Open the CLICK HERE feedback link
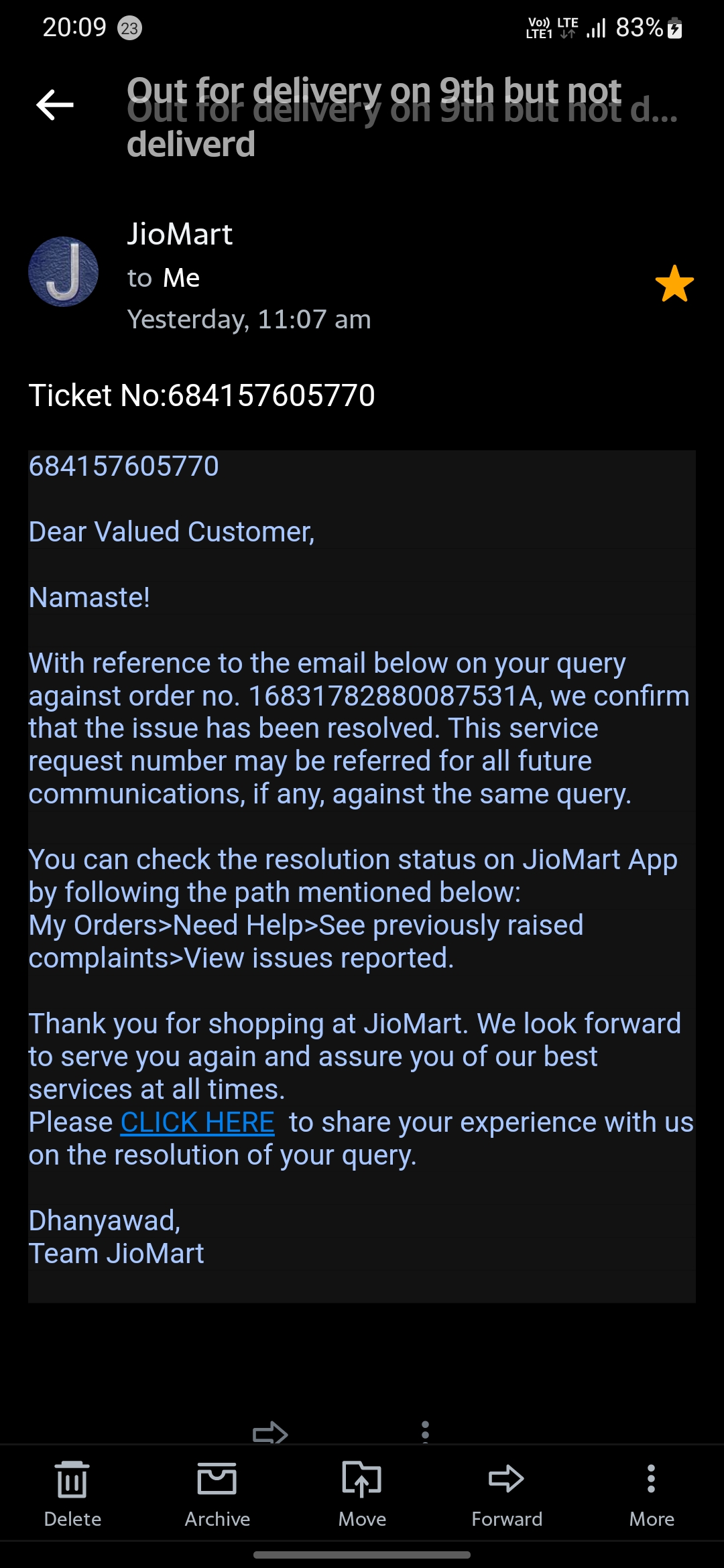Image resolution: width=724 pixels, height=1568 pixels. (x=197, y=1122)
